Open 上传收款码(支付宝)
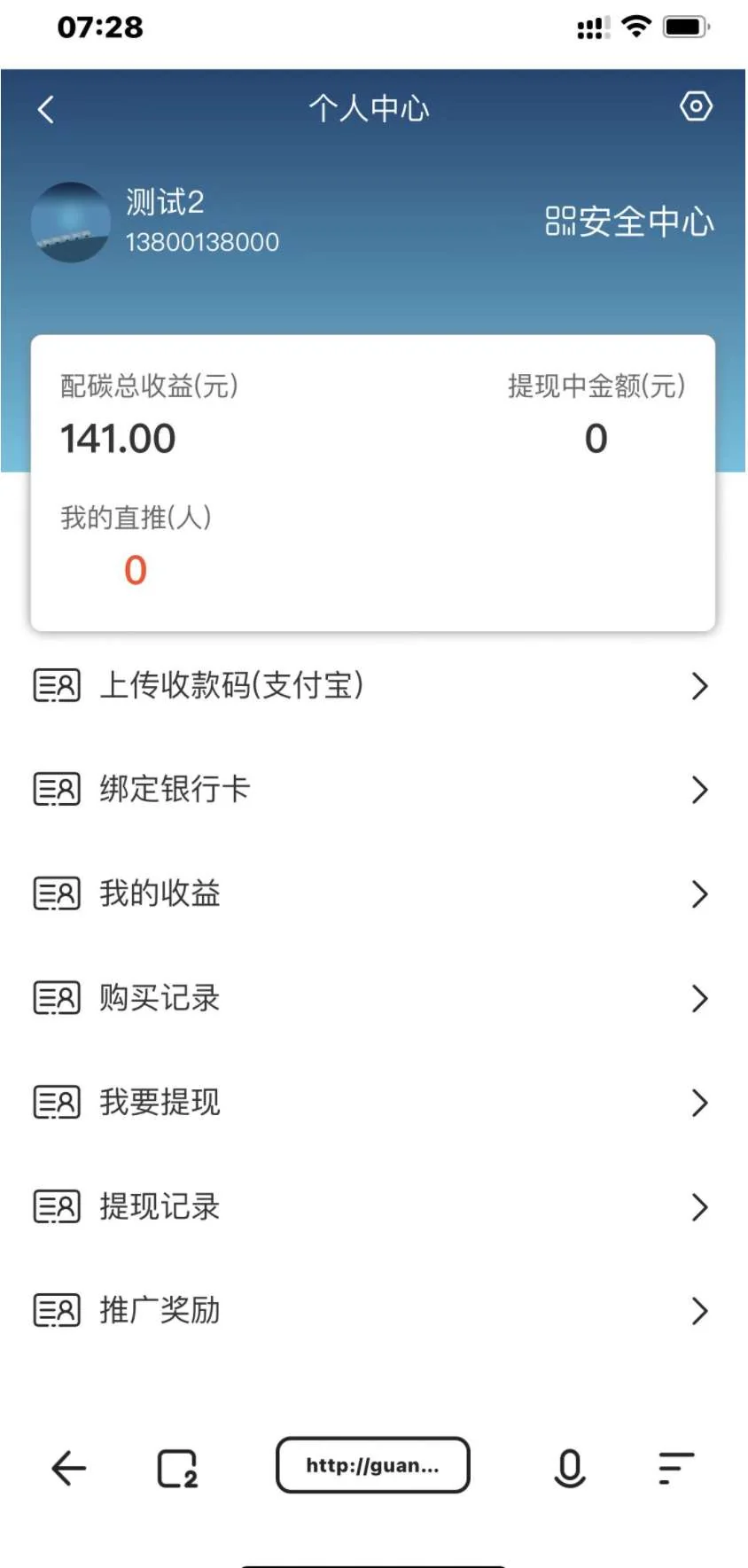 (372, 685)
